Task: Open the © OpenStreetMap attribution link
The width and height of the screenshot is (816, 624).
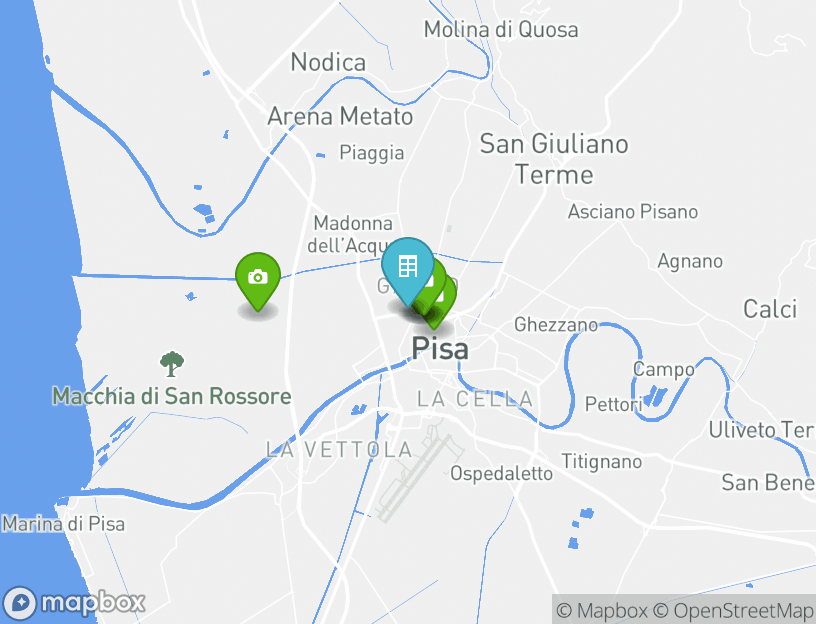Action: click(733, 610)
